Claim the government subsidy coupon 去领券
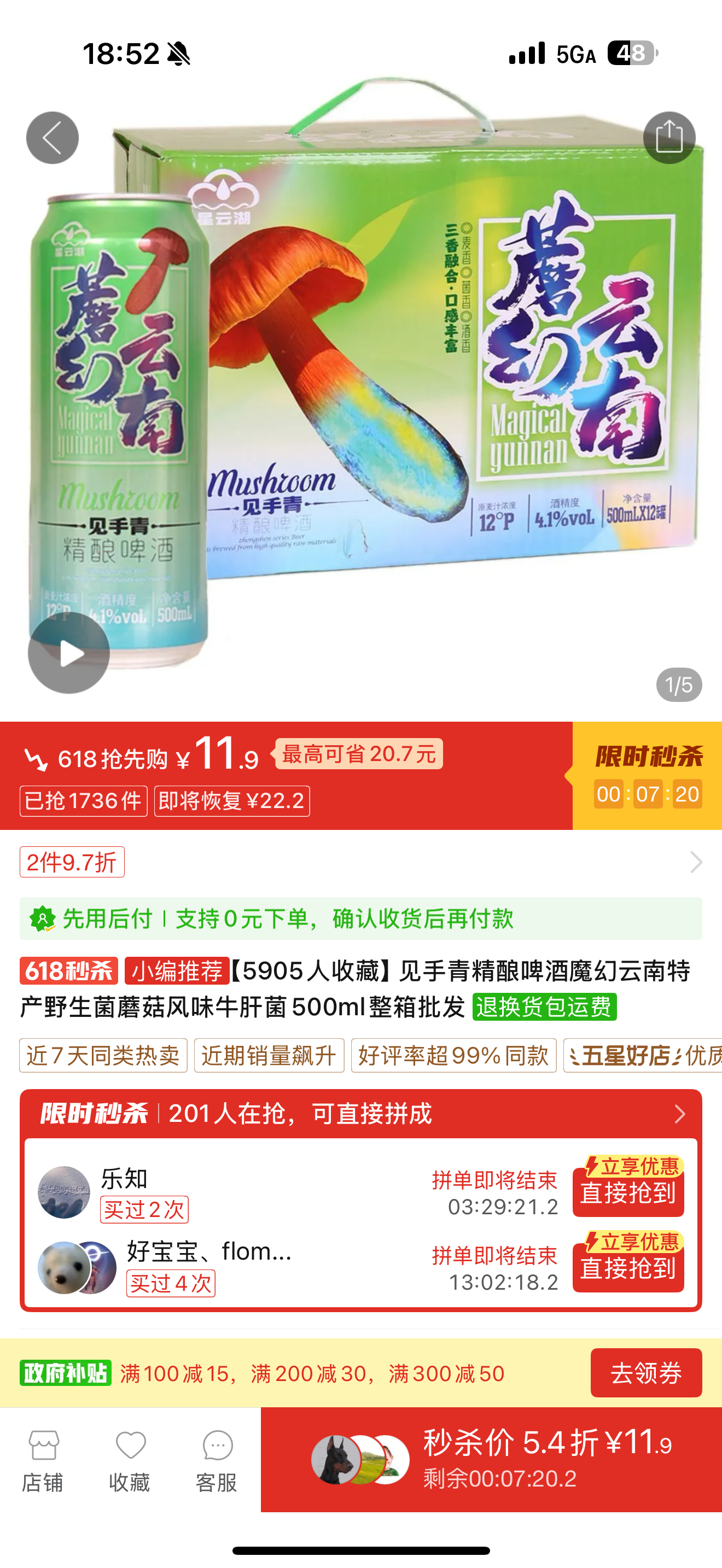The image size is (722, 1568). tap(646, 1373)
